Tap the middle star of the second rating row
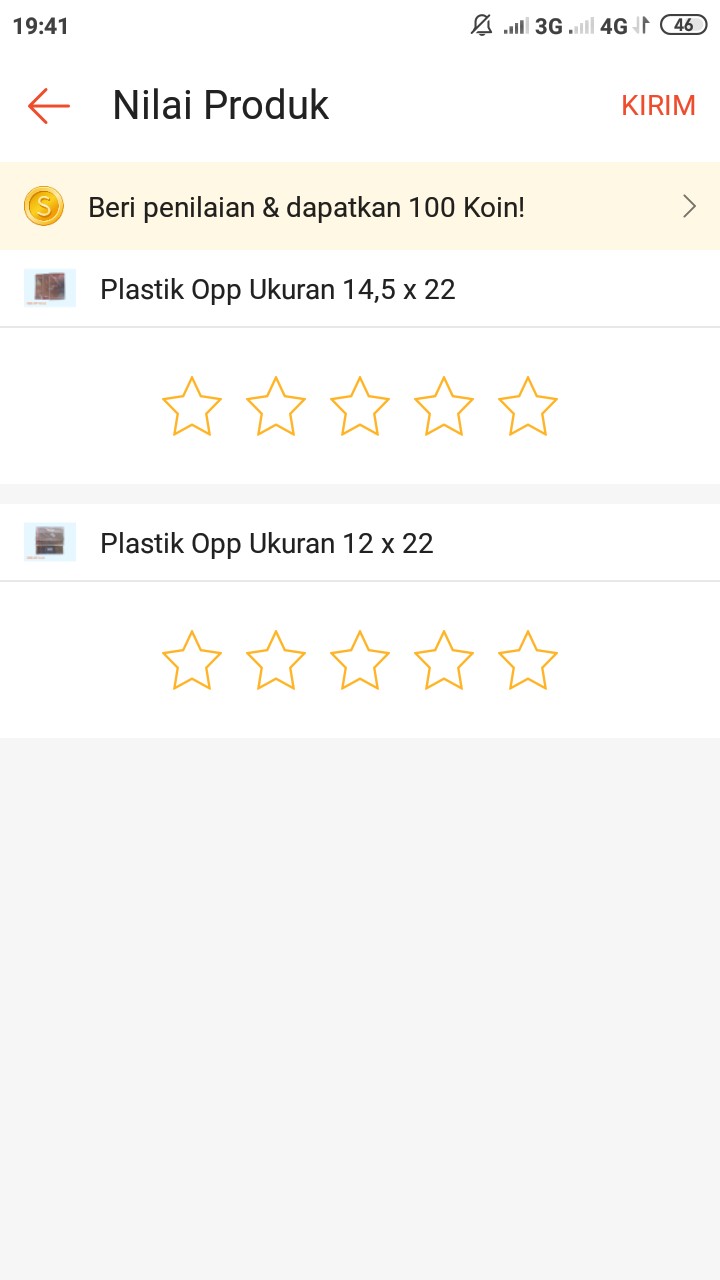The height and width of the screenshot is (1280, 720). [359, 660]
